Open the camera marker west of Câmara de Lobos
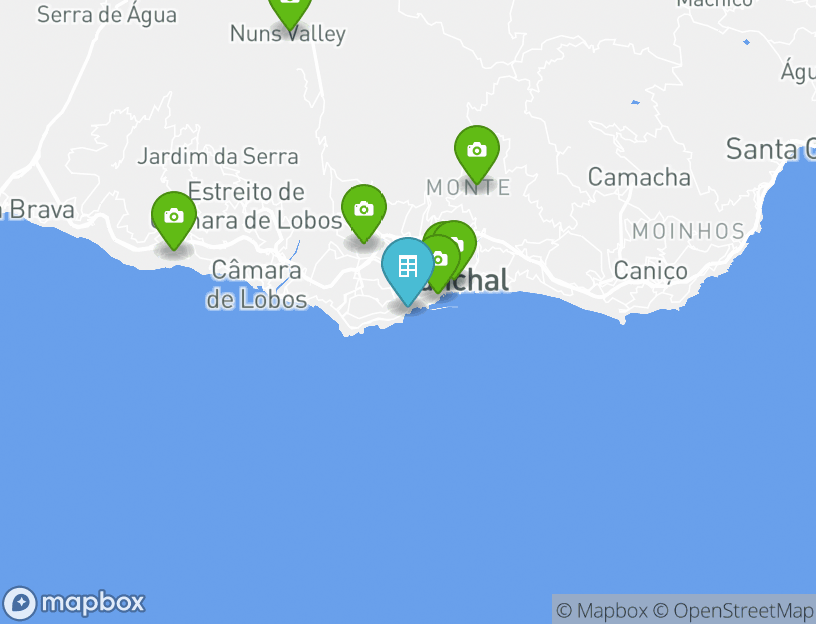The height and width of the screenshot is (624, 816). pyautogui.click(x=174, y=217)
